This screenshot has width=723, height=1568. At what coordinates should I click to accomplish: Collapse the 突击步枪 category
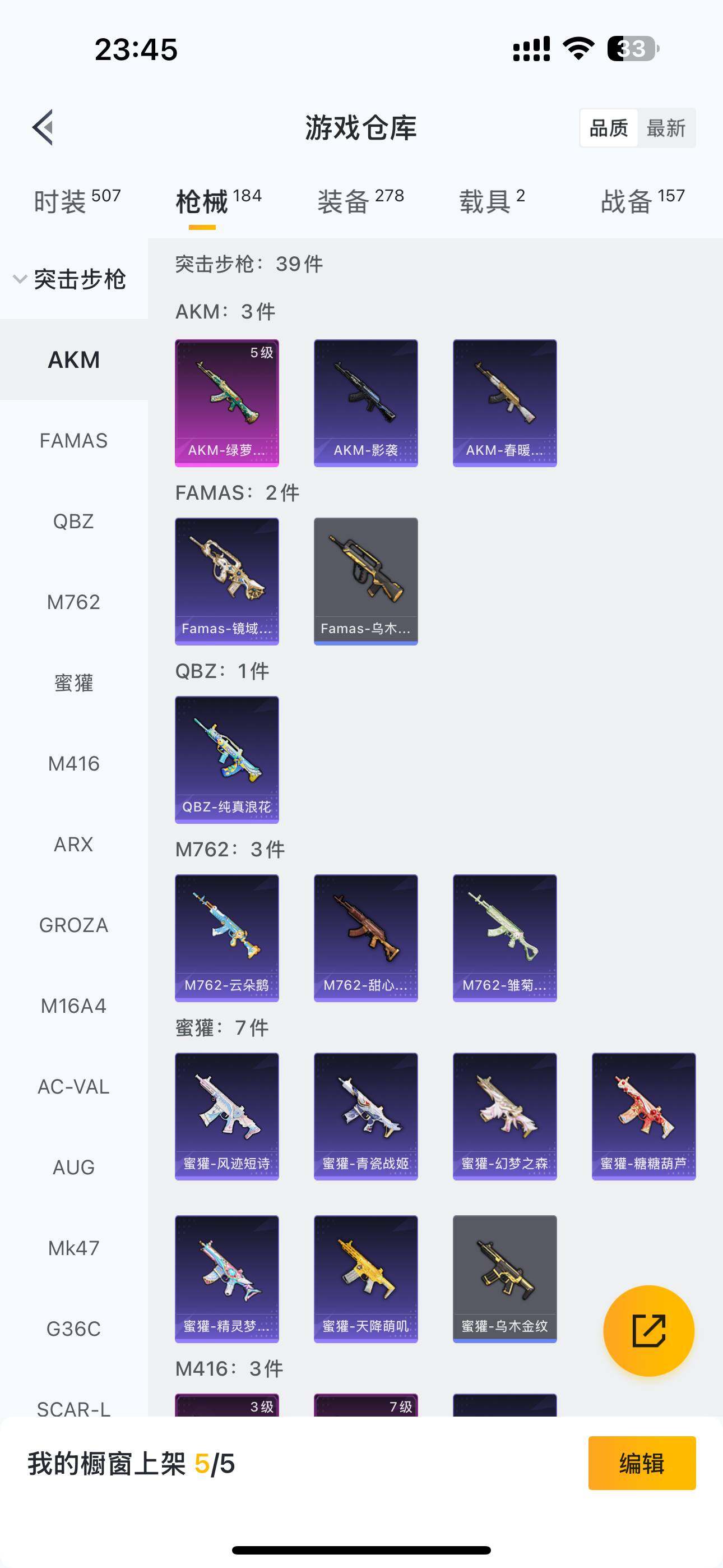point(21,279)
